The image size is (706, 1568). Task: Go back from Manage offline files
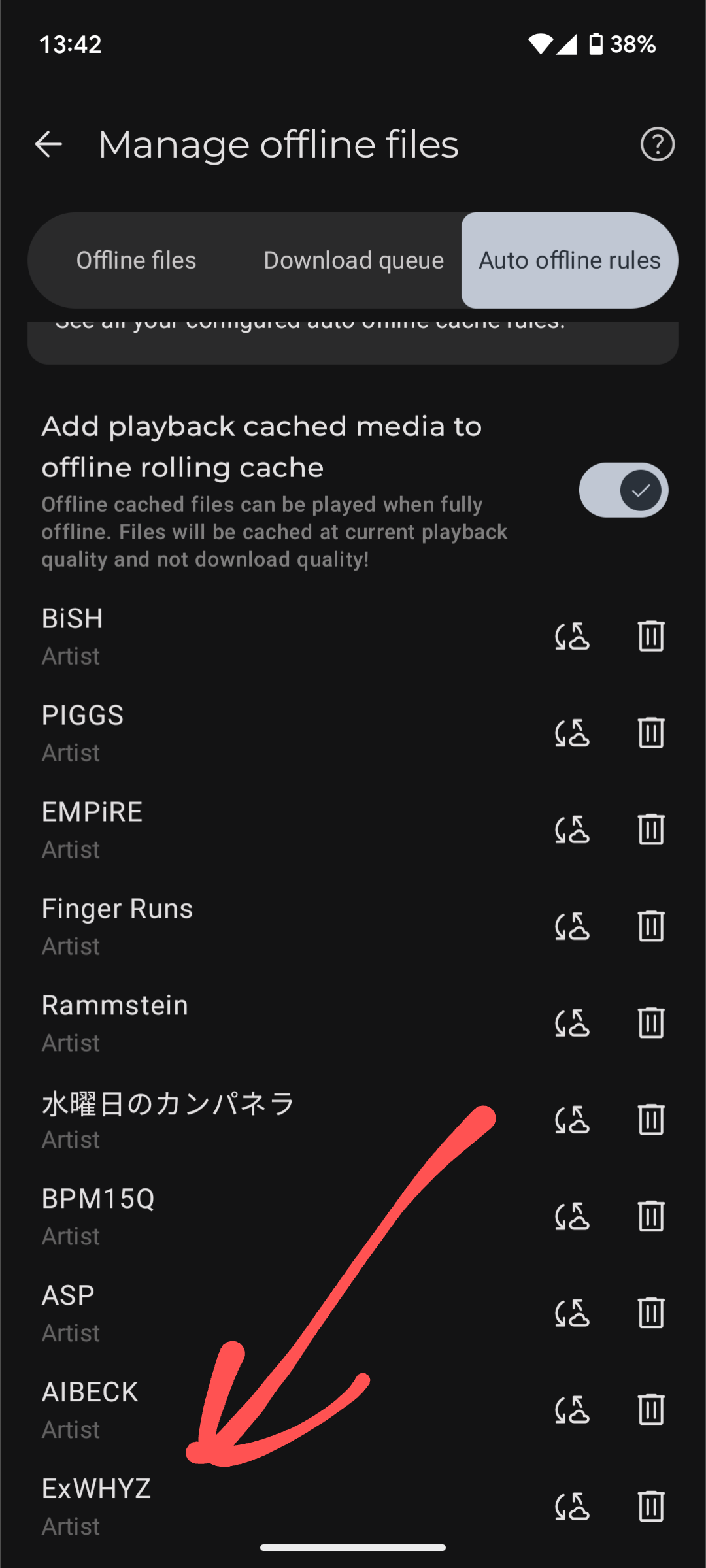tap(48, 144)
